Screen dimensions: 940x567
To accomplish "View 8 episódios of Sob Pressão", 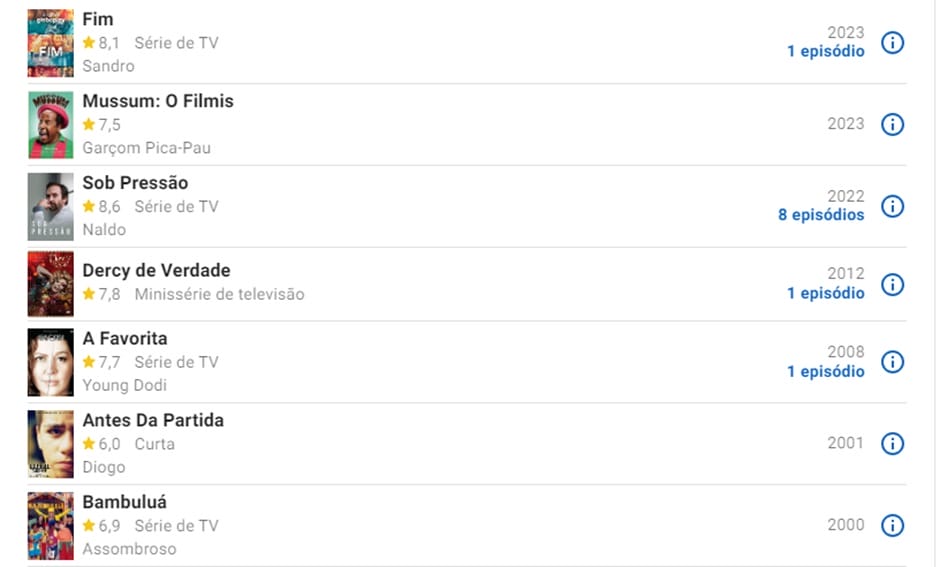I will pyautogui.click(x=821, y=215).
